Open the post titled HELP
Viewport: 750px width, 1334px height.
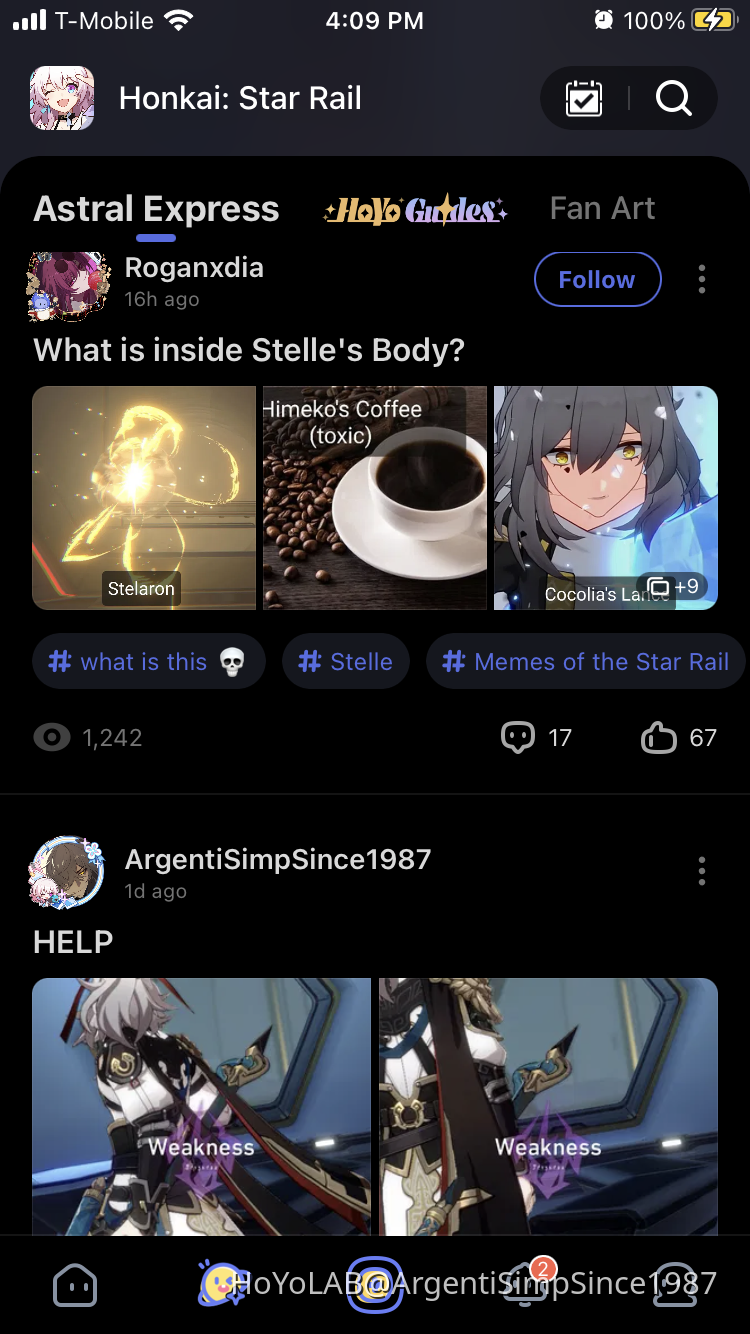tap(72, 941)
